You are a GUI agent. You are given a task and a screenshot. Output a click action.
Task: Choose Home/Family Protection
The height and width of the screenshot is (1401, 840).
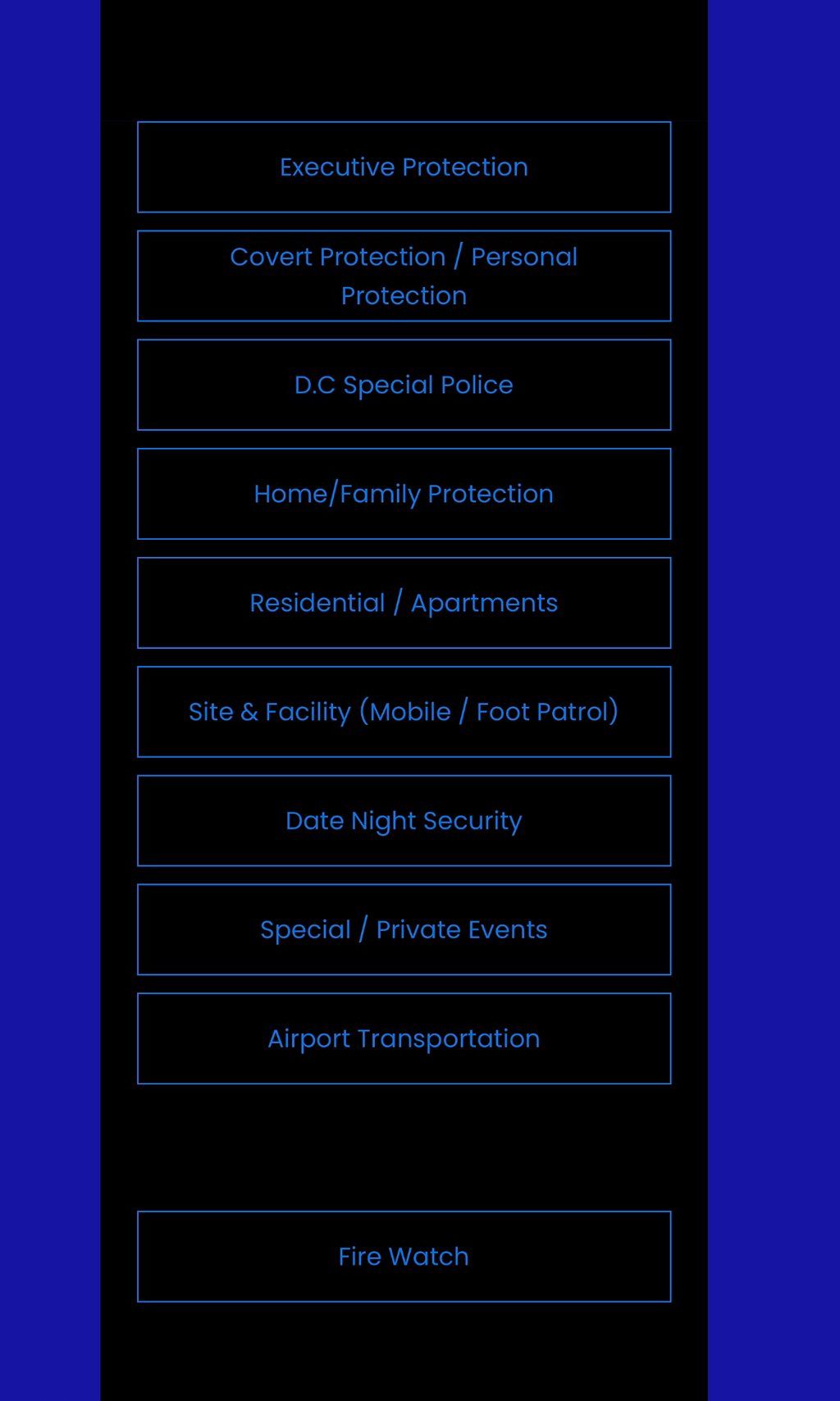404,494
